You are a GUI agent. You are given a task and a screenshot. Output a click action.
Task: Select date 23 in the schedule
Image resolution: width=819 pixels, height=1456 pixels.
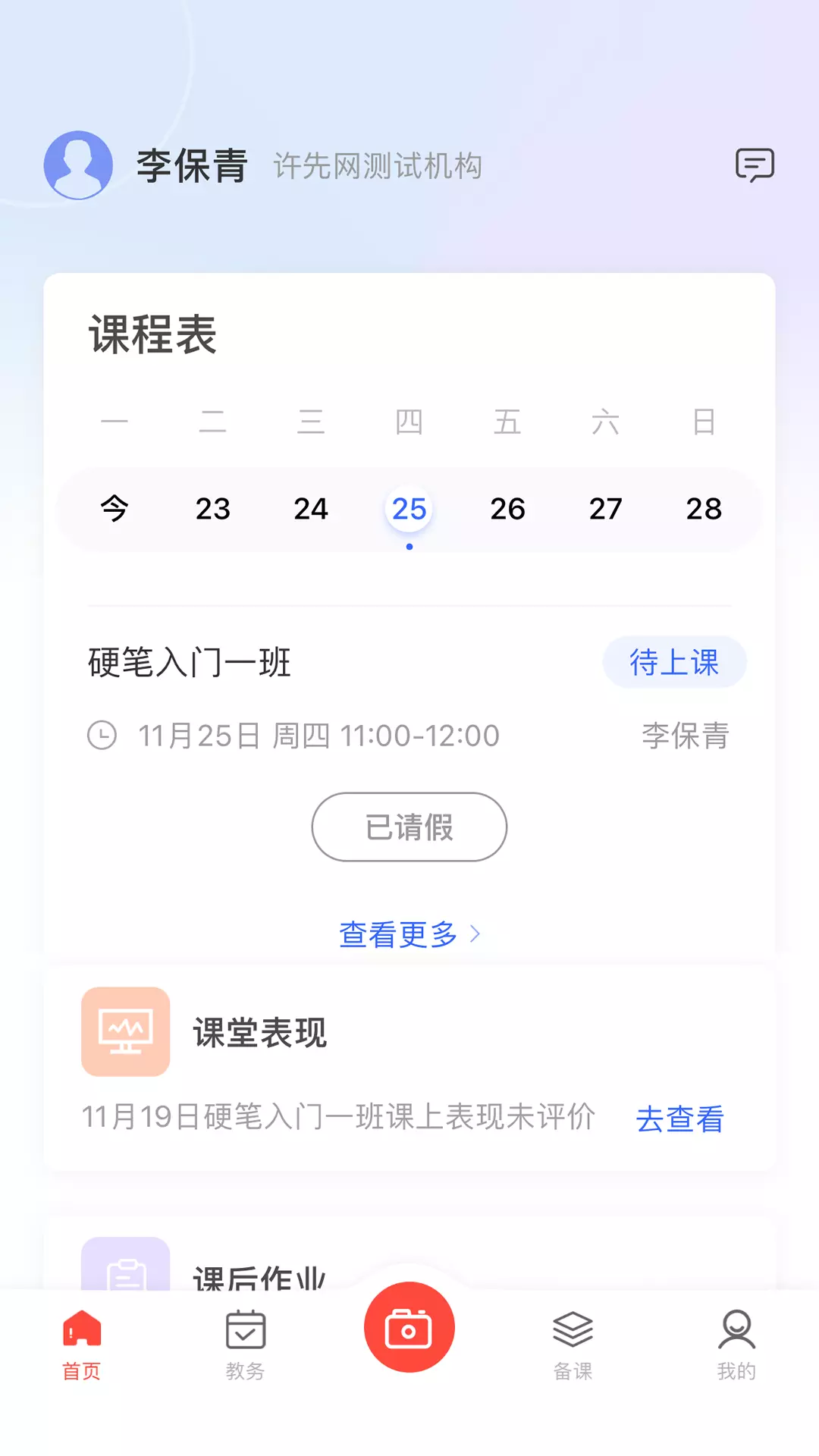tap(212, 509)
